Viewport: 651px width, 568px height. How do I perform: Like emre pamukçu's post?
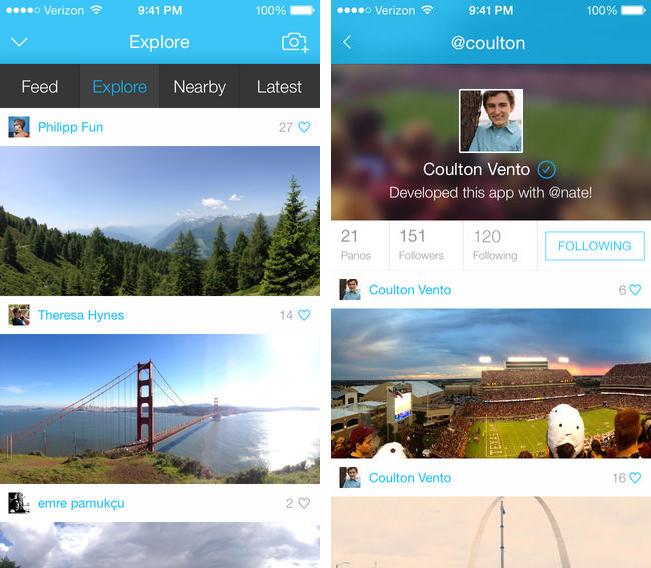coord(304,503)
